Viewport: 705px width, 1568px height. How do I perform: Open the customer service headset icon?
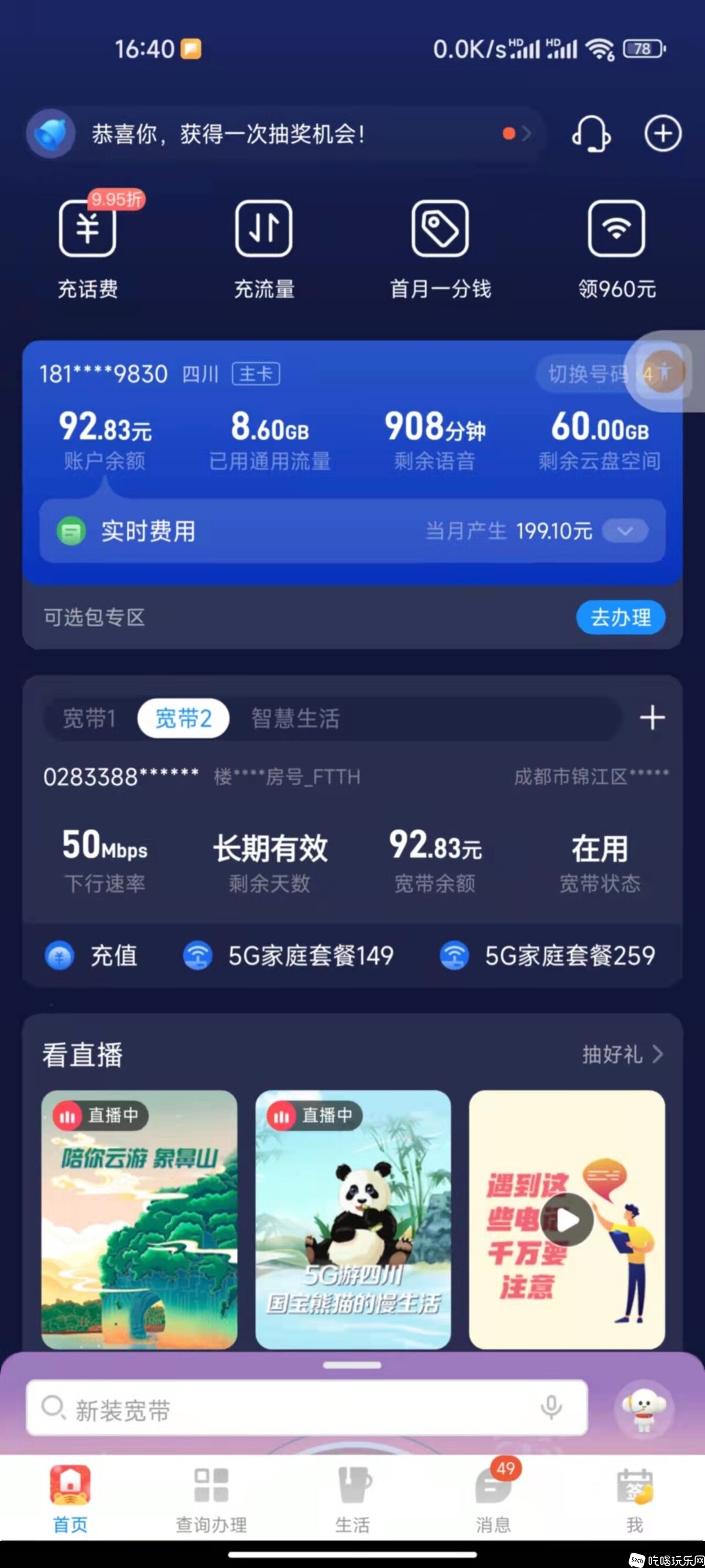(x=590, y=134)
